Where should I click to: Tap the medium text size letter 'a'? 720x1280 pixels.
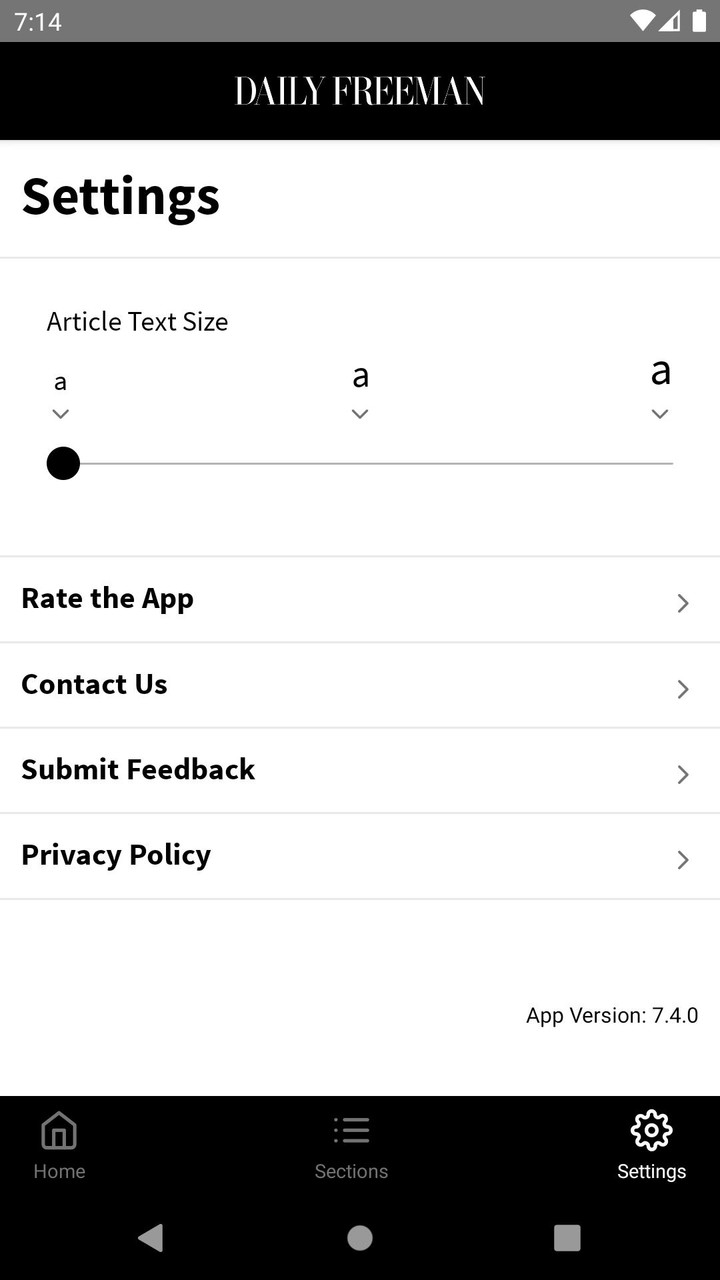point(360,376)
